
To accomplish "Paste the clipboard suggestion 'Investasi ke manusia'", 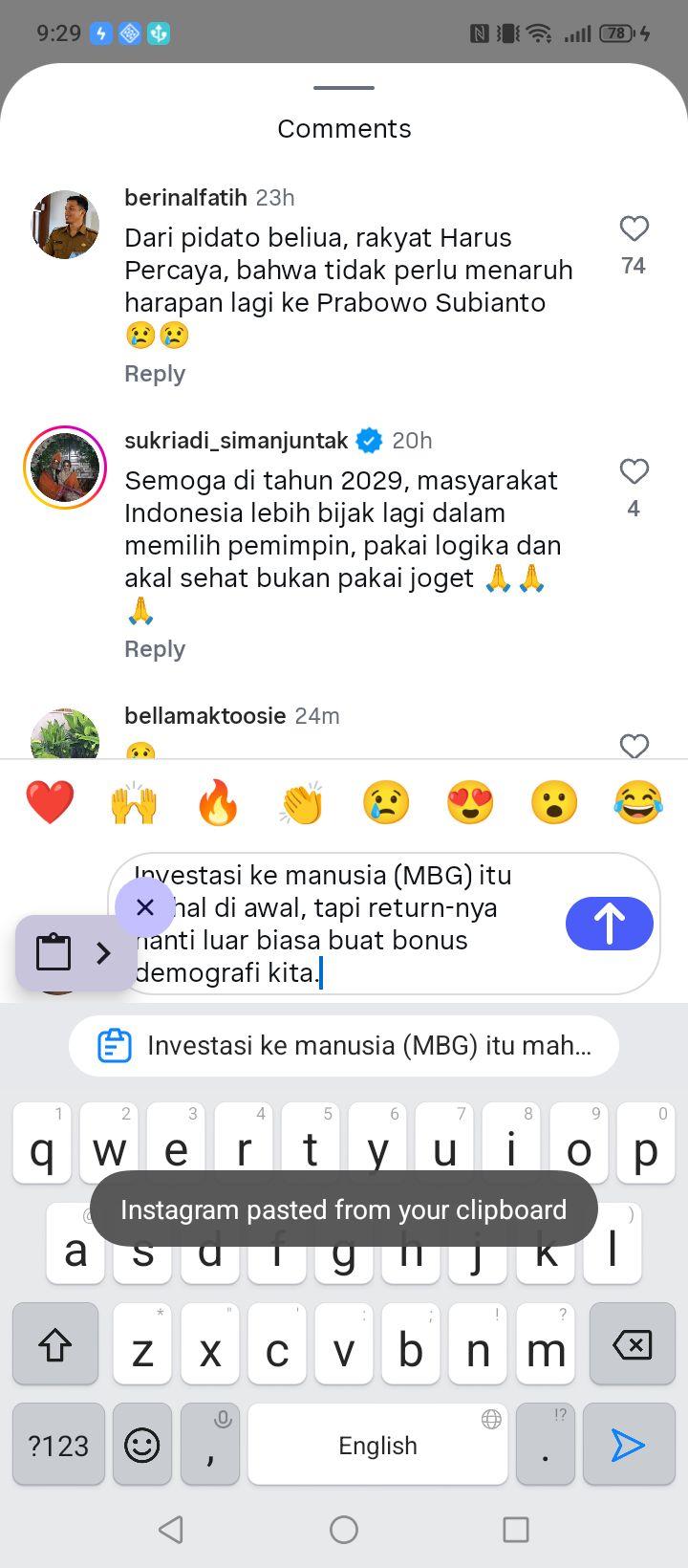I will [344, 1045].
